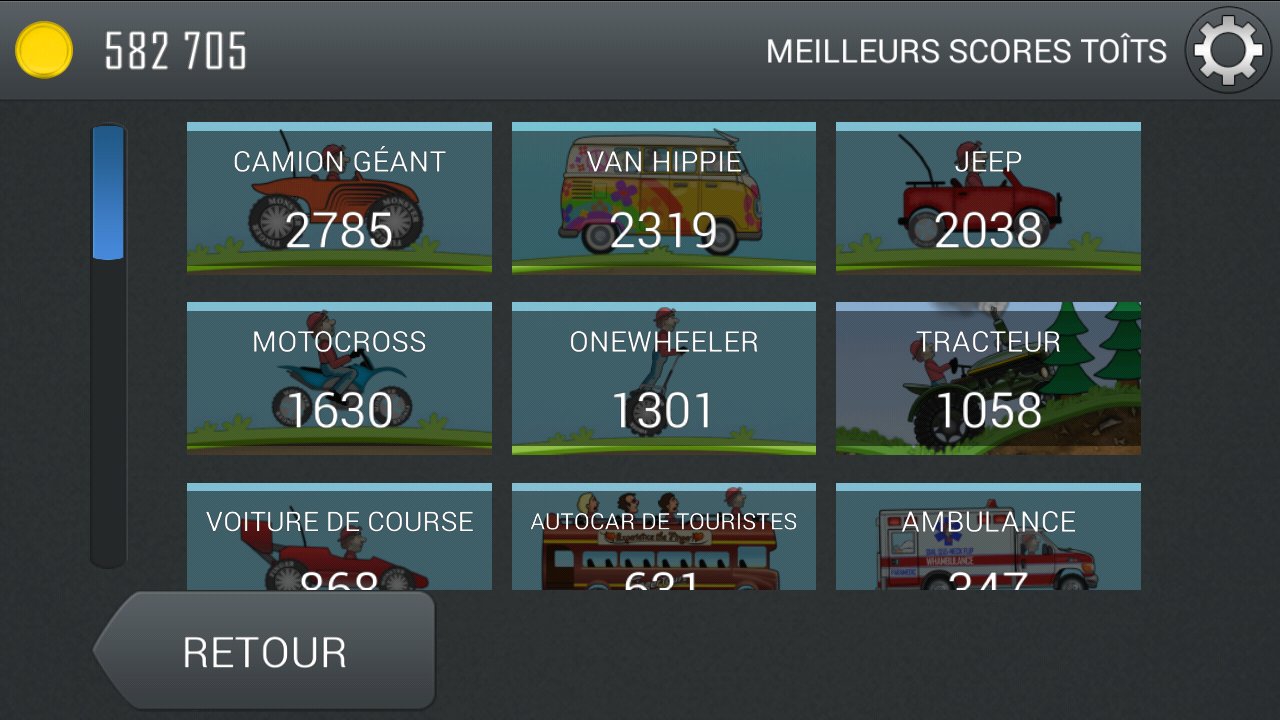Open the settings gear icon
The image size is (1280, 720).
(x=1228, y=49)
